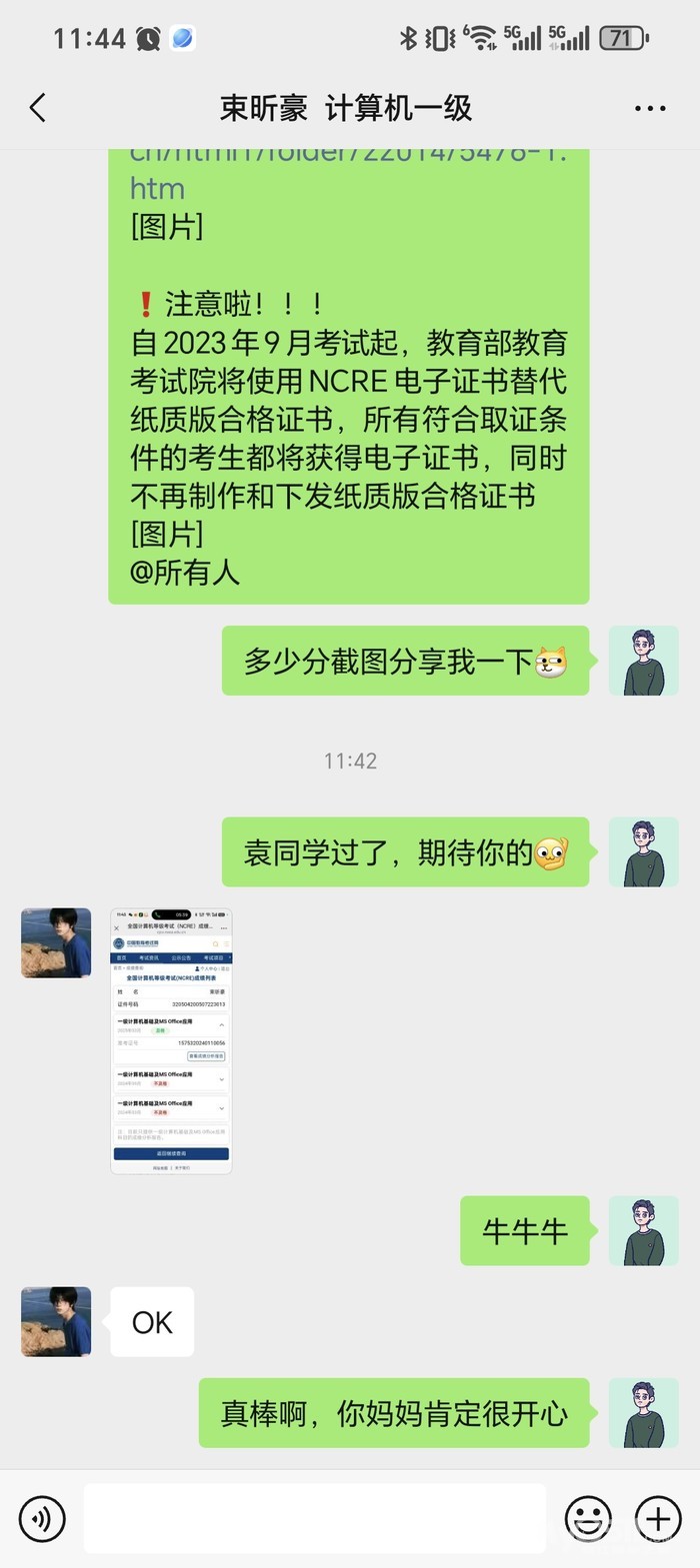Open the chat info overflow menu

[650, 108]
